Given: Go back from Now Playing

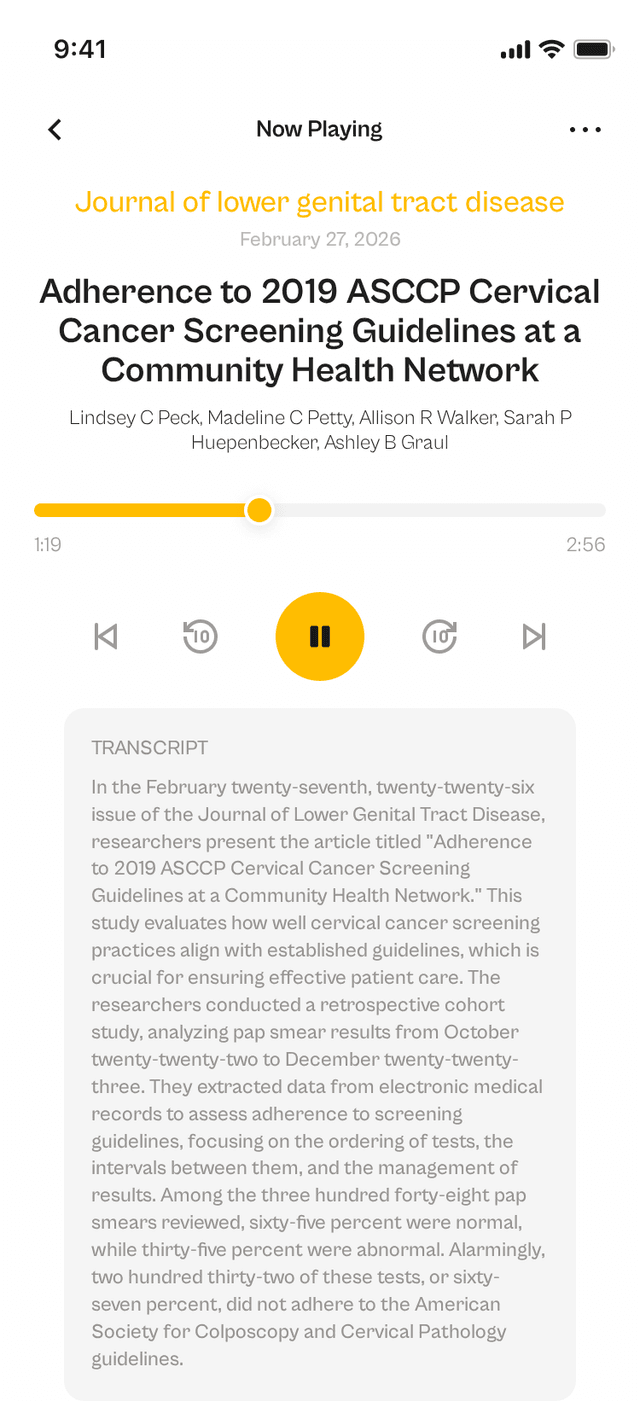Looking at the screenshot, I should tap(55, 129).
